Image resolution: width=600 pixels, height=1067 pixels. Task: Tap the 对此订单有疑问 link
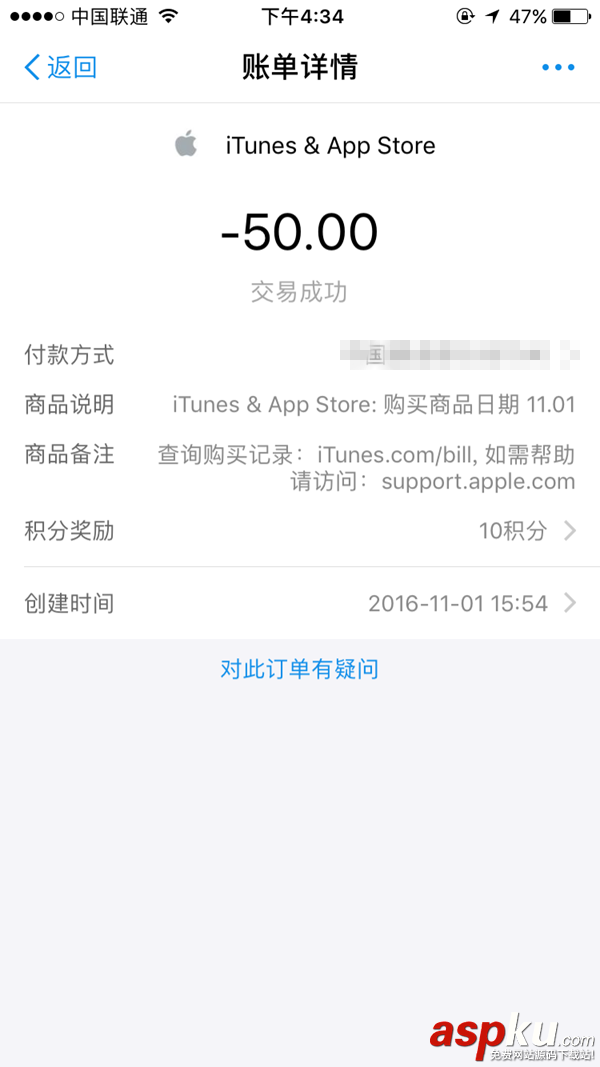(299, 669)
